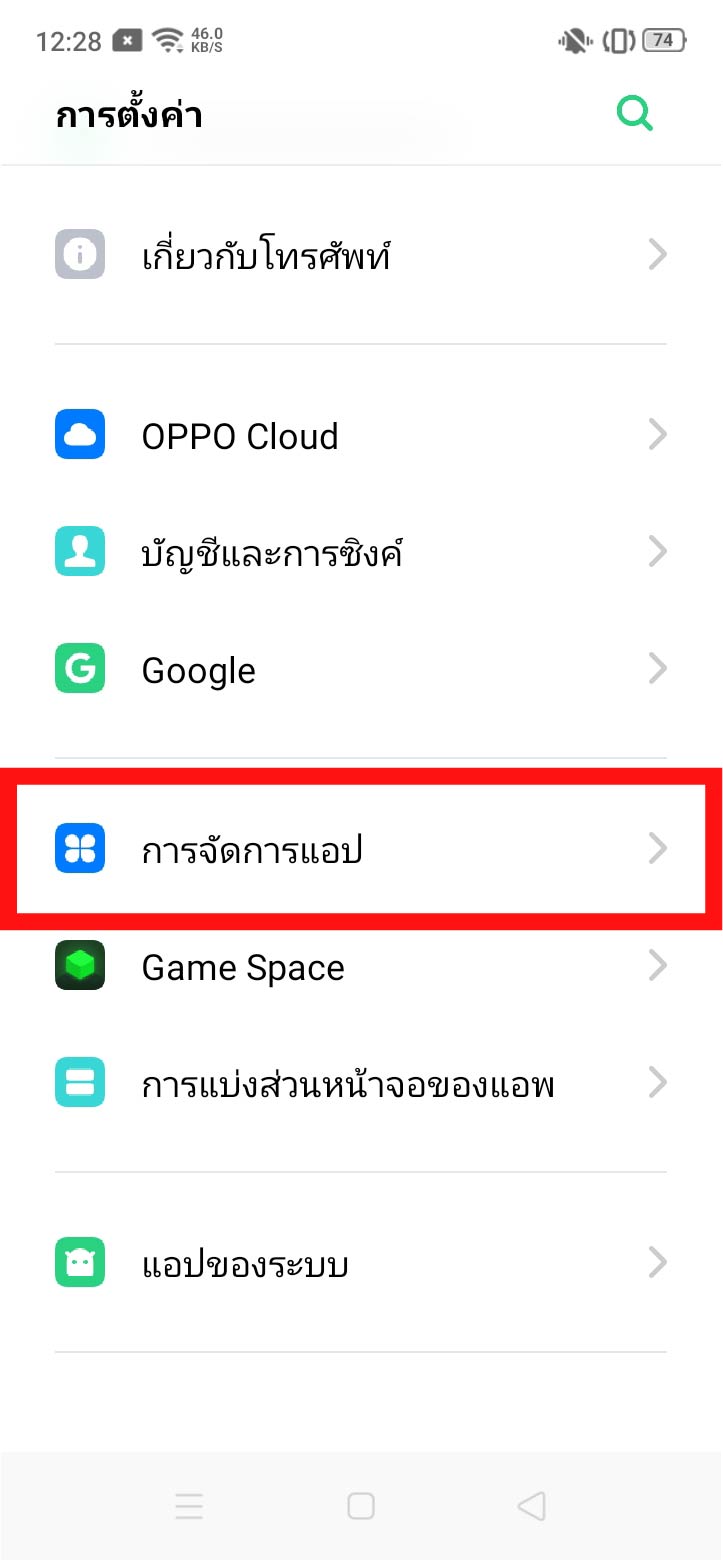This screenshot has height=1561, width=723.
Task: Open recent apps from navigation bar
Action: pos(189,1506)
